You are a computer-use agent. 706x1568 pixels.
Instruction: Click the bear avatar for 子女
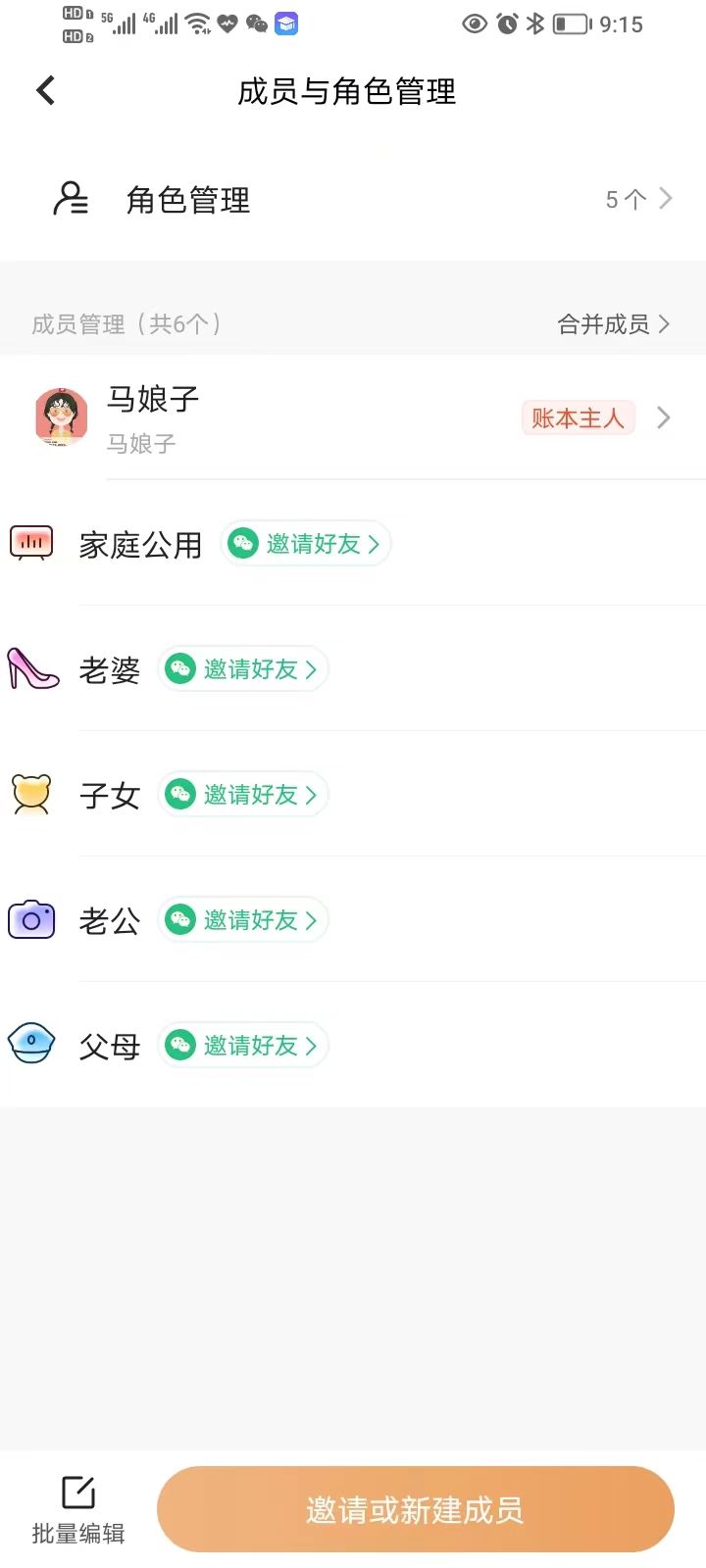[x=31, y=795]
